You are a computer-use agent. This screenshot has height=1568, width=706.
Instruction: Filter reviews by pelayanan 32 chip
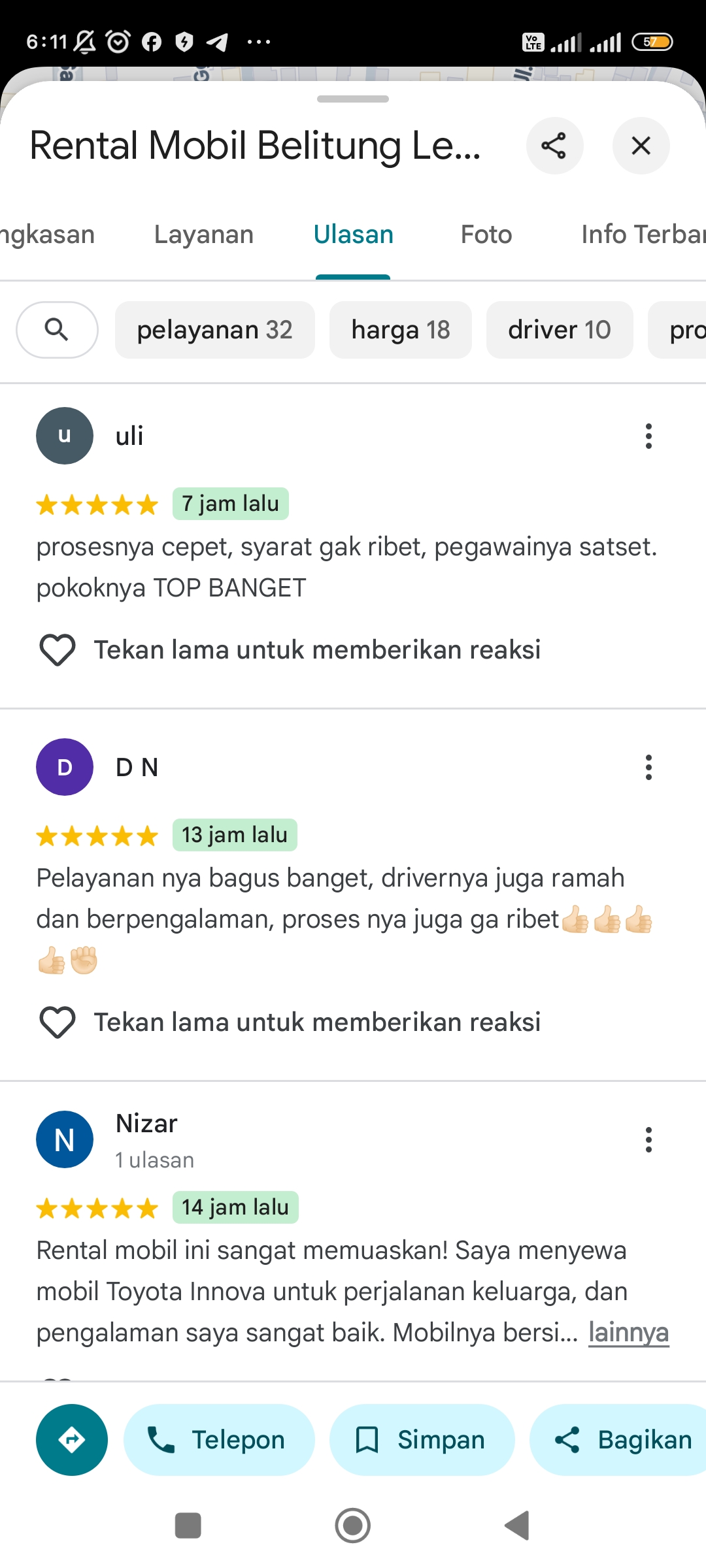[x=215, y=330]
